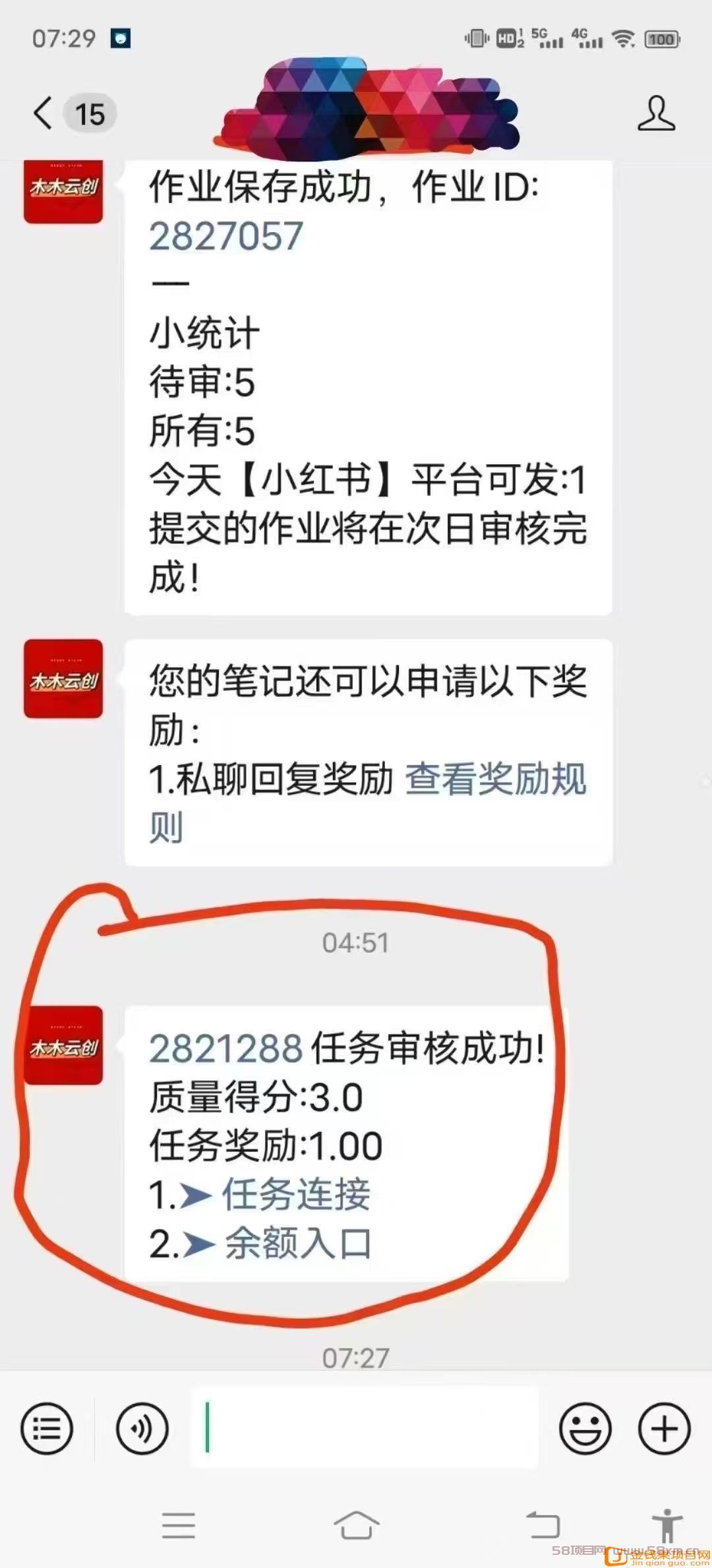Open job ID link 2827057
This screenshot has height=1568, width=712.
pos(225,236)
